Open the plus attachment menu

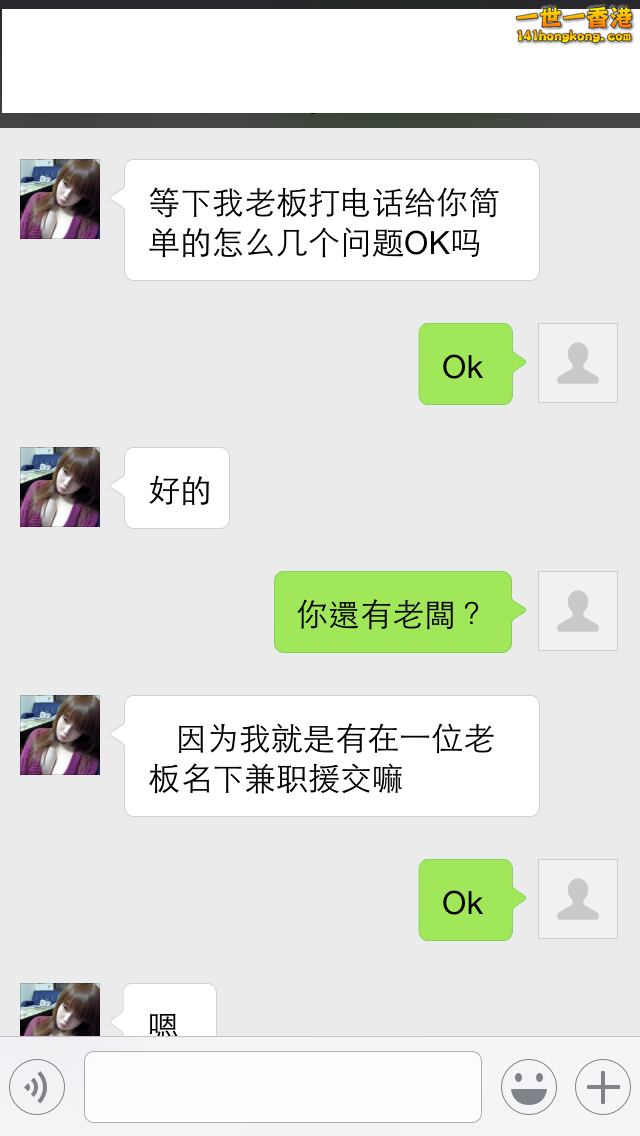pos(602,1087)
